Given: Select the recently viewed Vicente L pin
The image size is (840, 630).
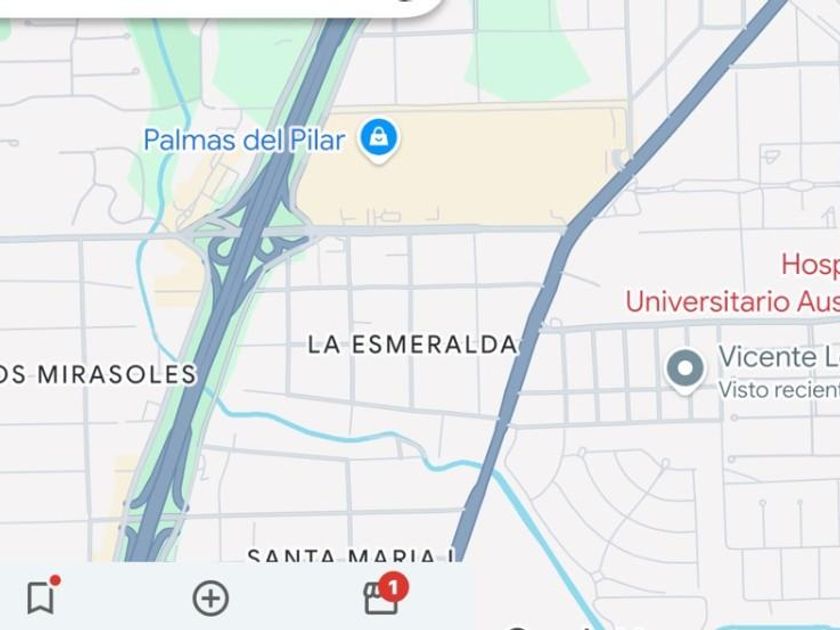Looking at the screenshot, I should (685, 369).
